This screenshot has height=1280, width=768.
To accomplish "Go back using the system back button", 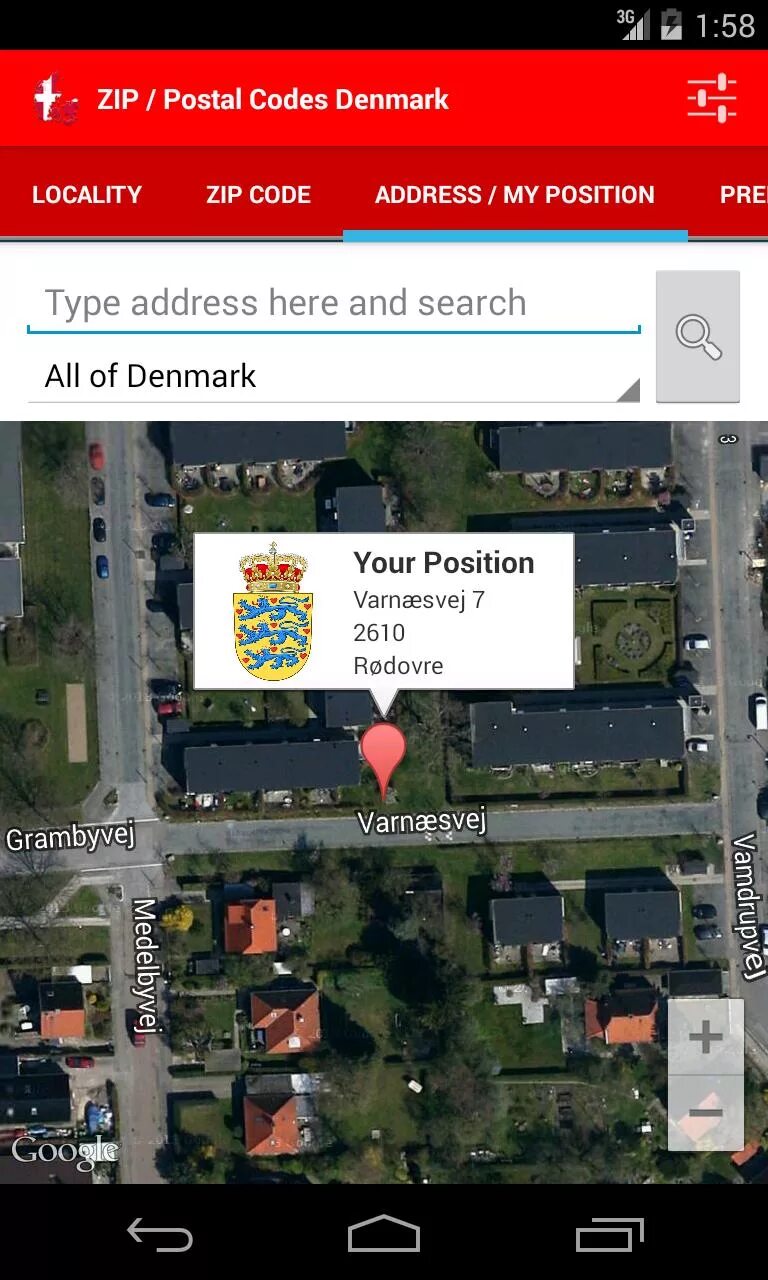I will click(x=160, y=1235).
